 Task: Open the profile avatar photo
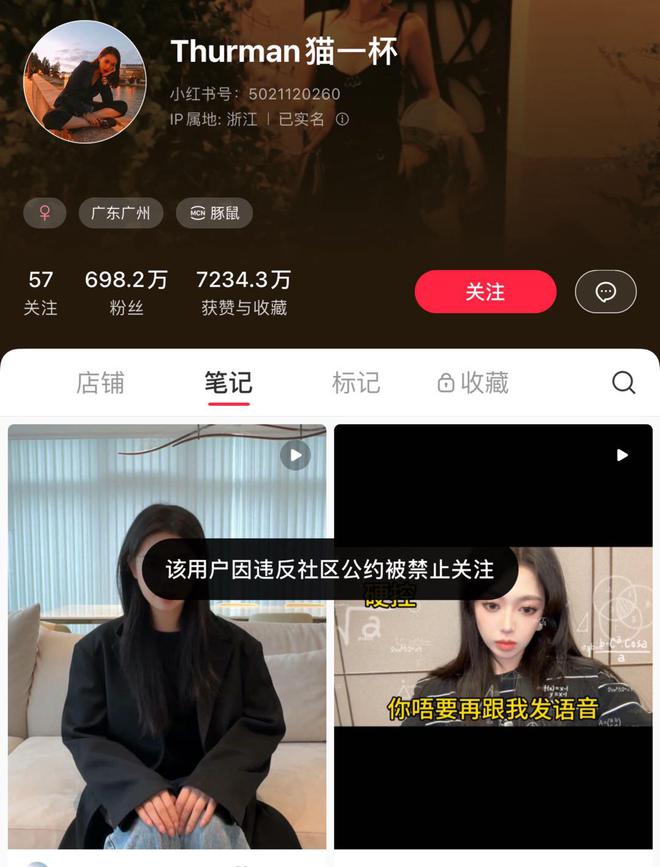pyautogui.click(x=85, y=82)
